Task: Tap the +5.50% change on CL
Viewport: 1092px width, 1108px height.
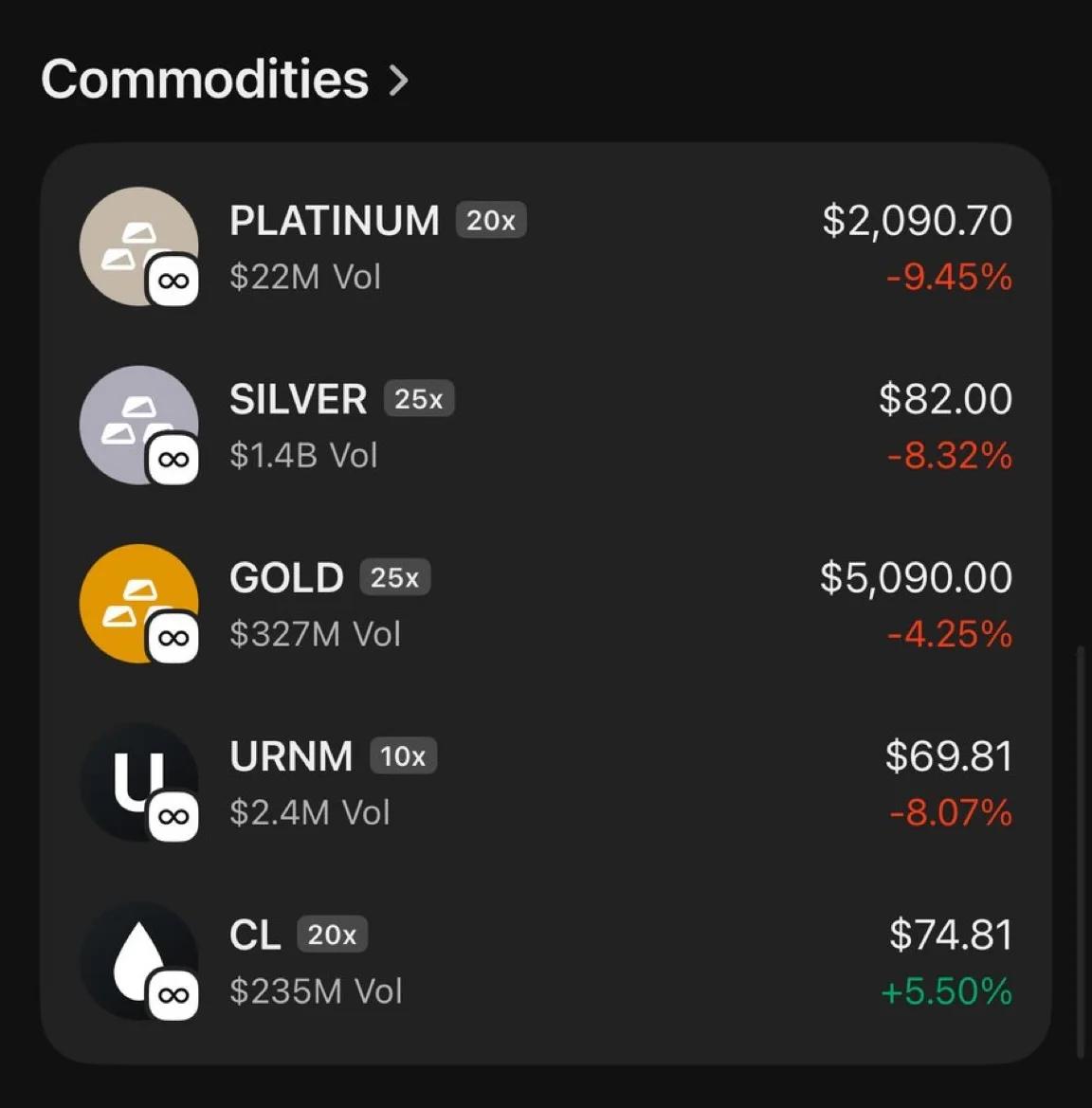Action: click(945, 992)
